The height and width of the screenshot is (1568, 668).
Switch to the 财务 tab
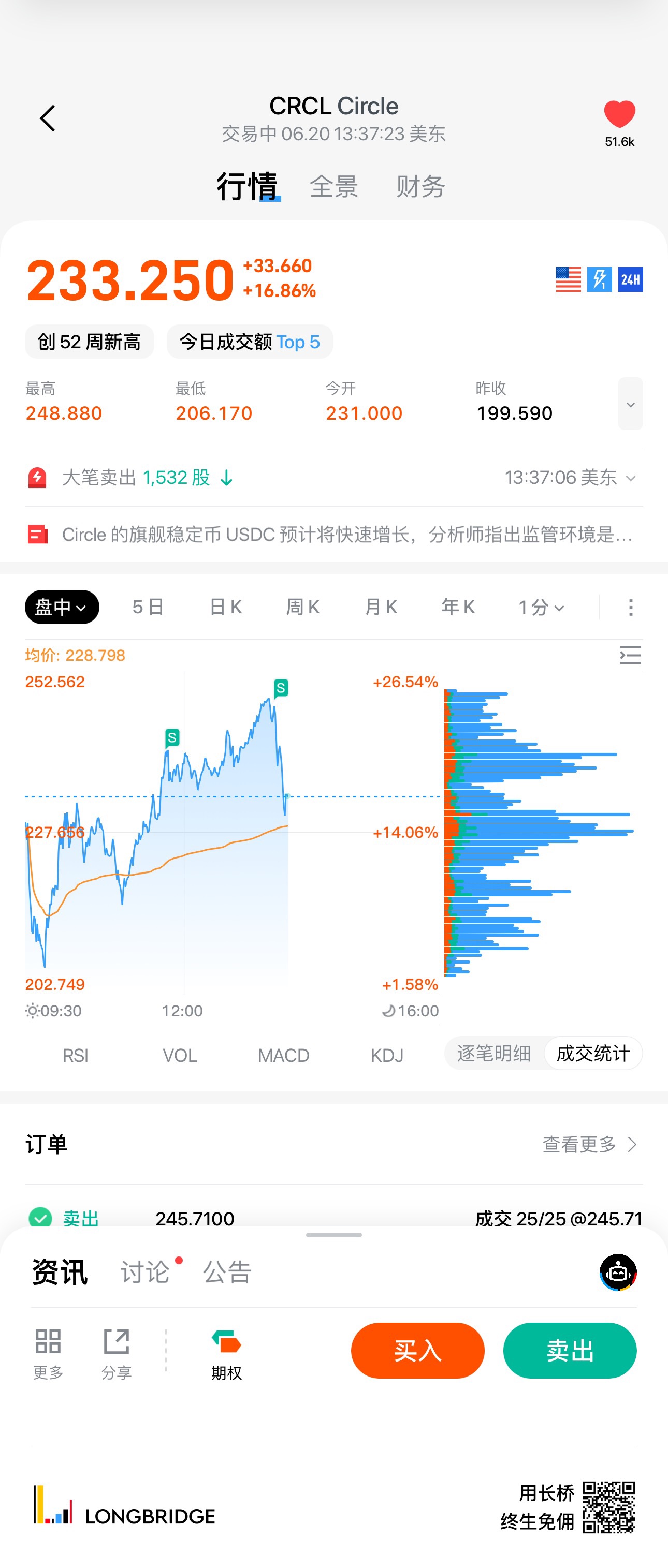[x=420, y=186]
